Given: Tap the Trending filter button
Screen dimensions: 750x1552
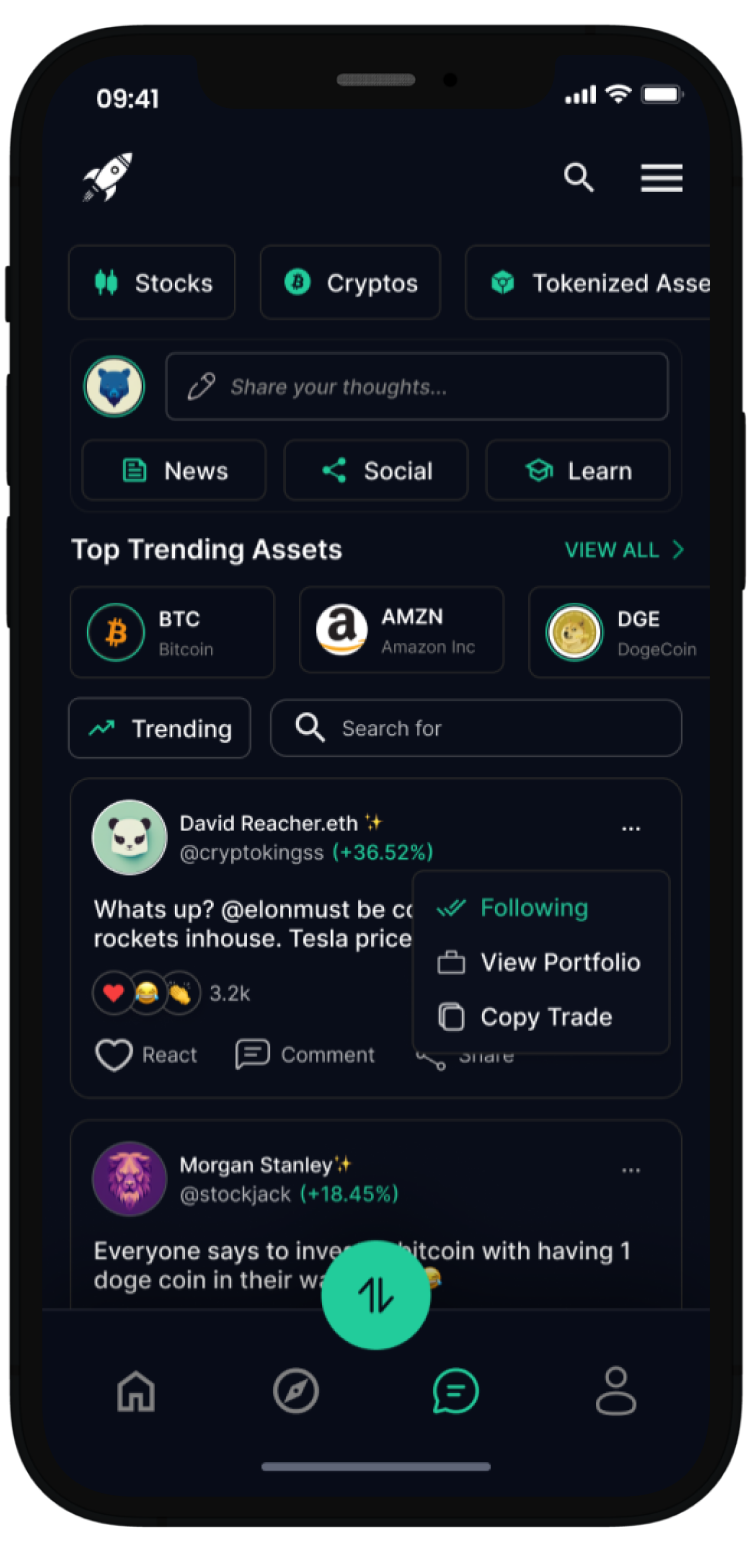Looking at the screenshot, I should click(160, 729).
